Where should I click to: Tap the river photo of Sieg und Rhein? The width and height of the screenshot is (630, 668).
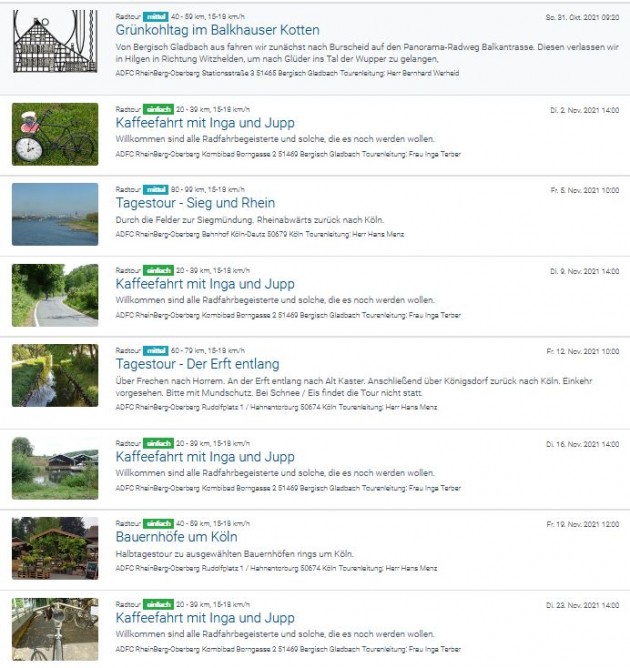[55, 214]
